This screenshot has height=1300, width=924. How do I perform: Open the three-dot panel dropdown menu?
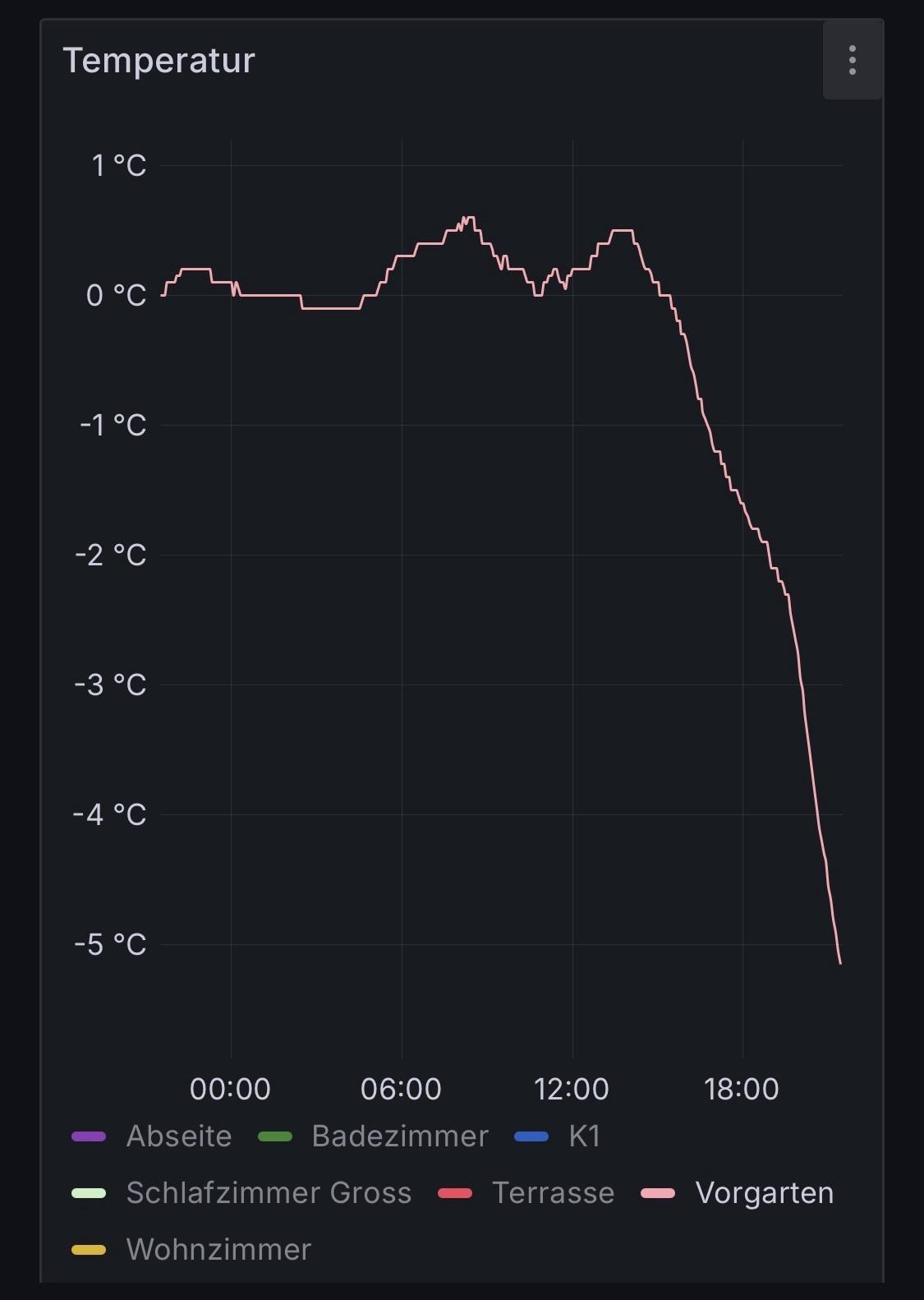click(x=852, y=60)
